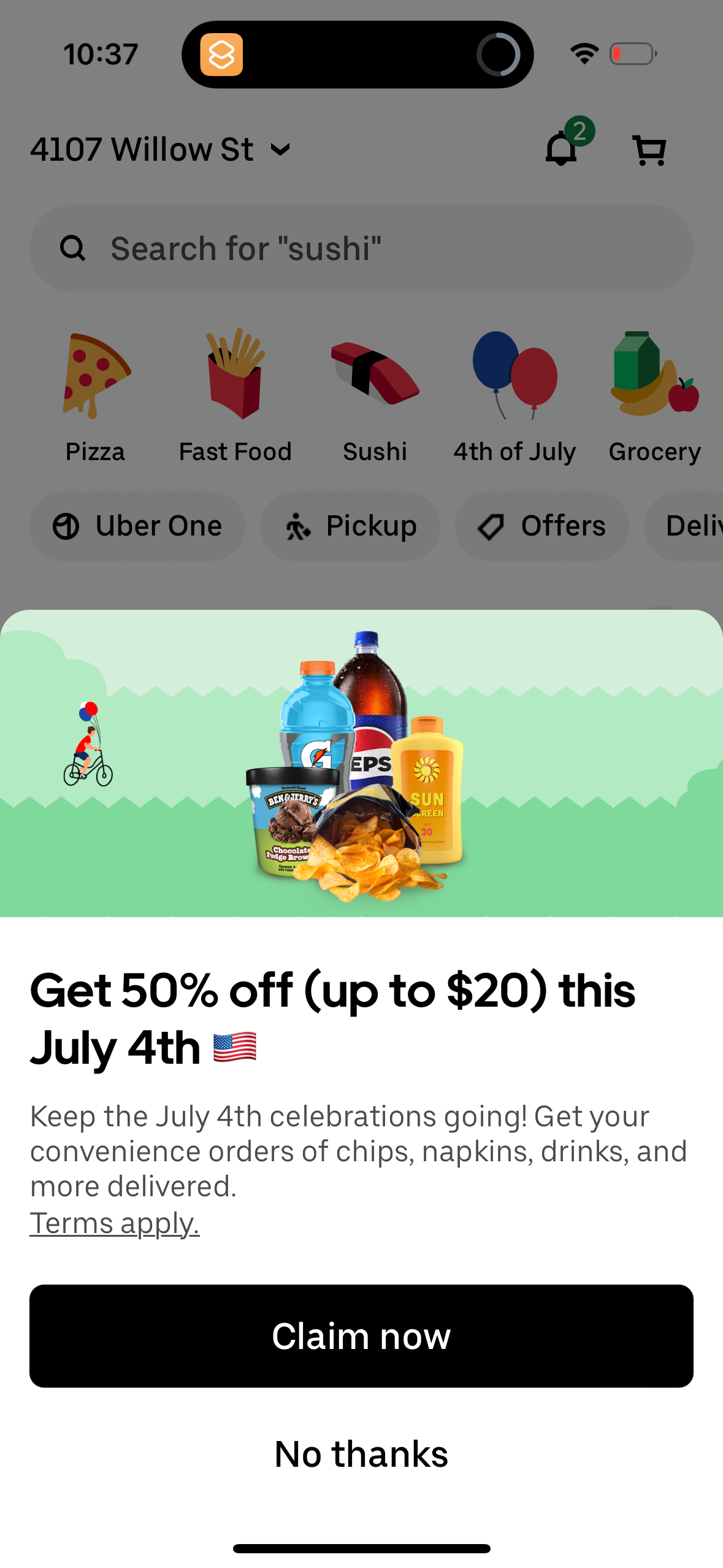Open the Terms apply link
The height and width of the screenshot is (1568, 723).
coord(115,1221)
